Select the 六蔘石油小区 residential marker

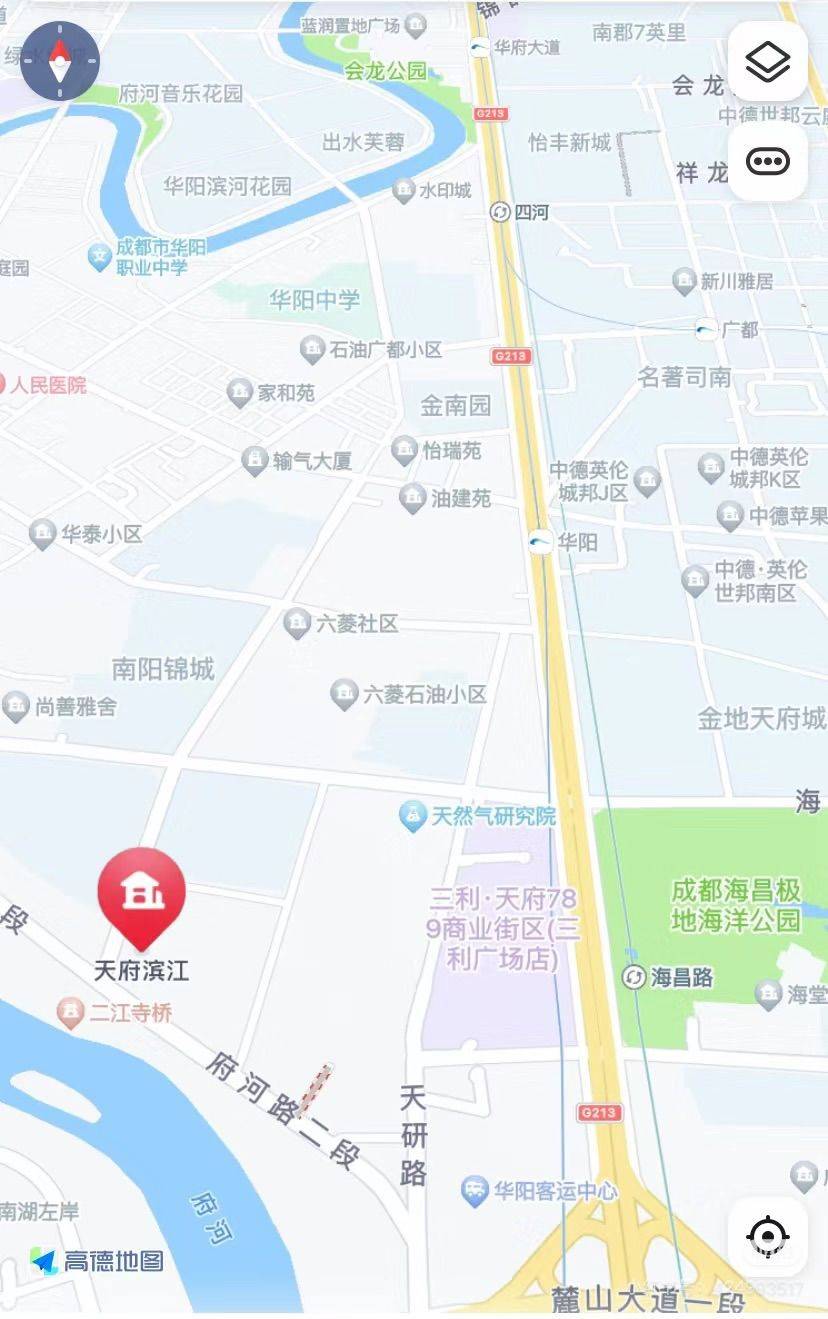click(x=345, y=694)
